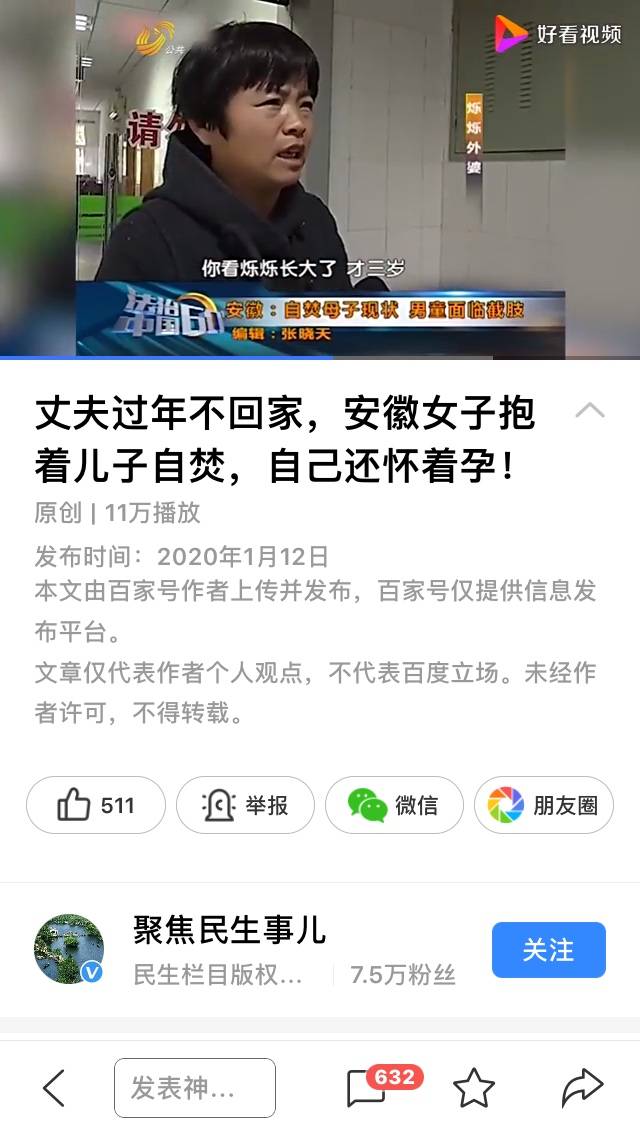
Task: Collapse the video description chevron
Action: [x=590, y=410]
